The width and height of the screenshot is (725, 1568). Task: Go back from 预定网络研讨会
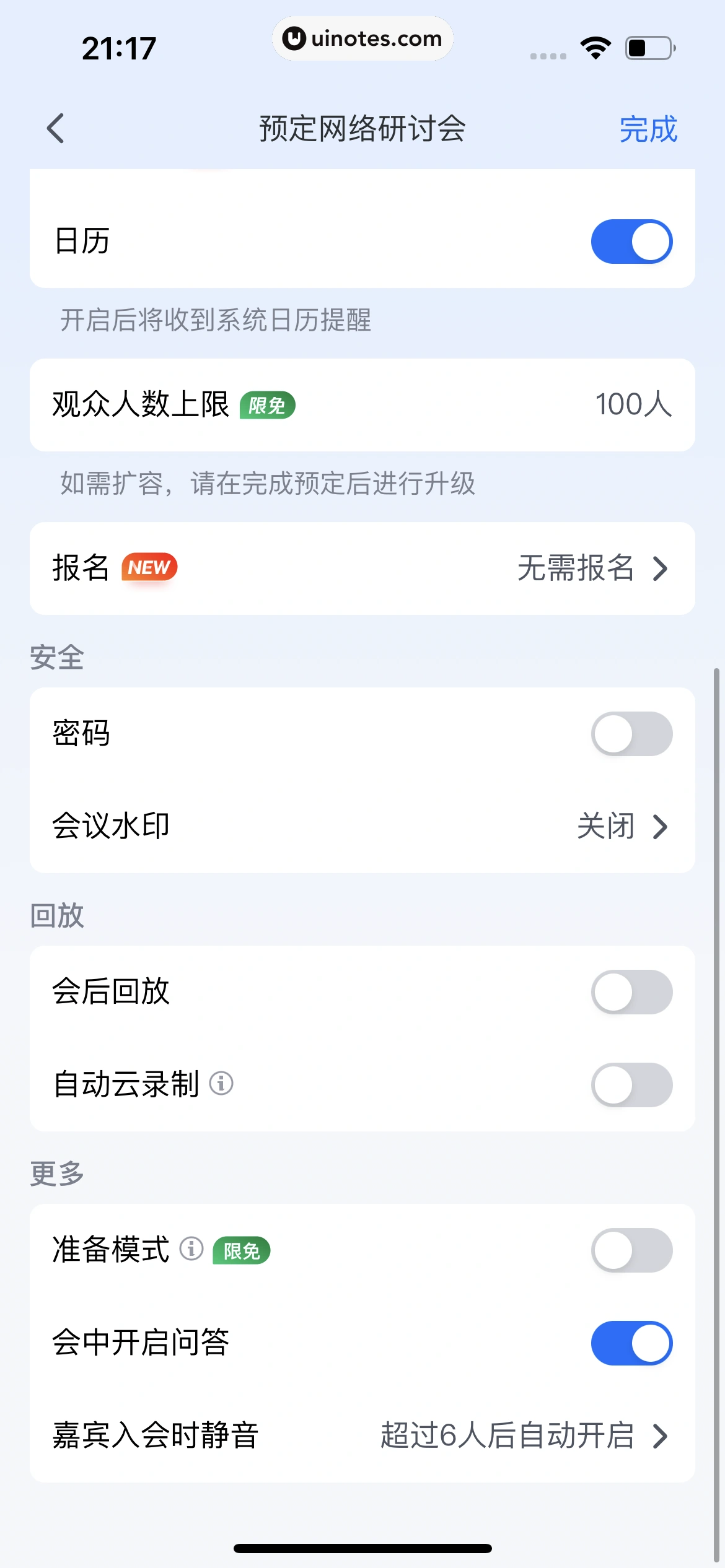pyautogui.click(x=56, y=129)
